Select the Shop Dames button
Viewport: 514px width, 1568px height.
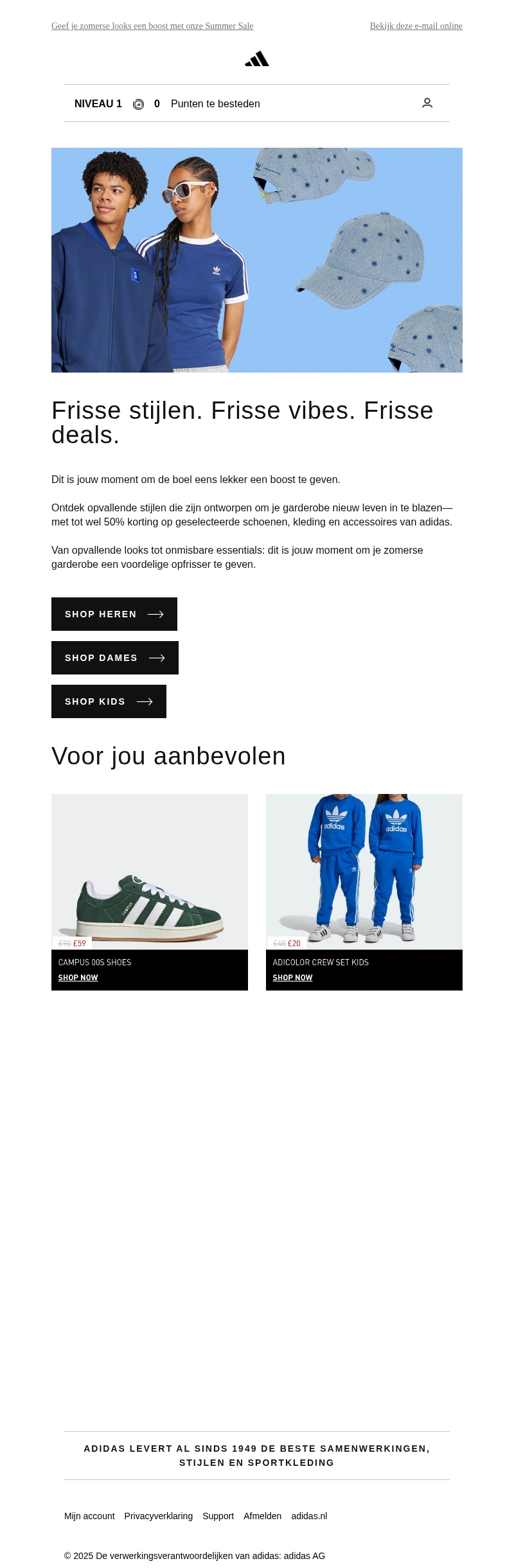click(x=115, y=658)
